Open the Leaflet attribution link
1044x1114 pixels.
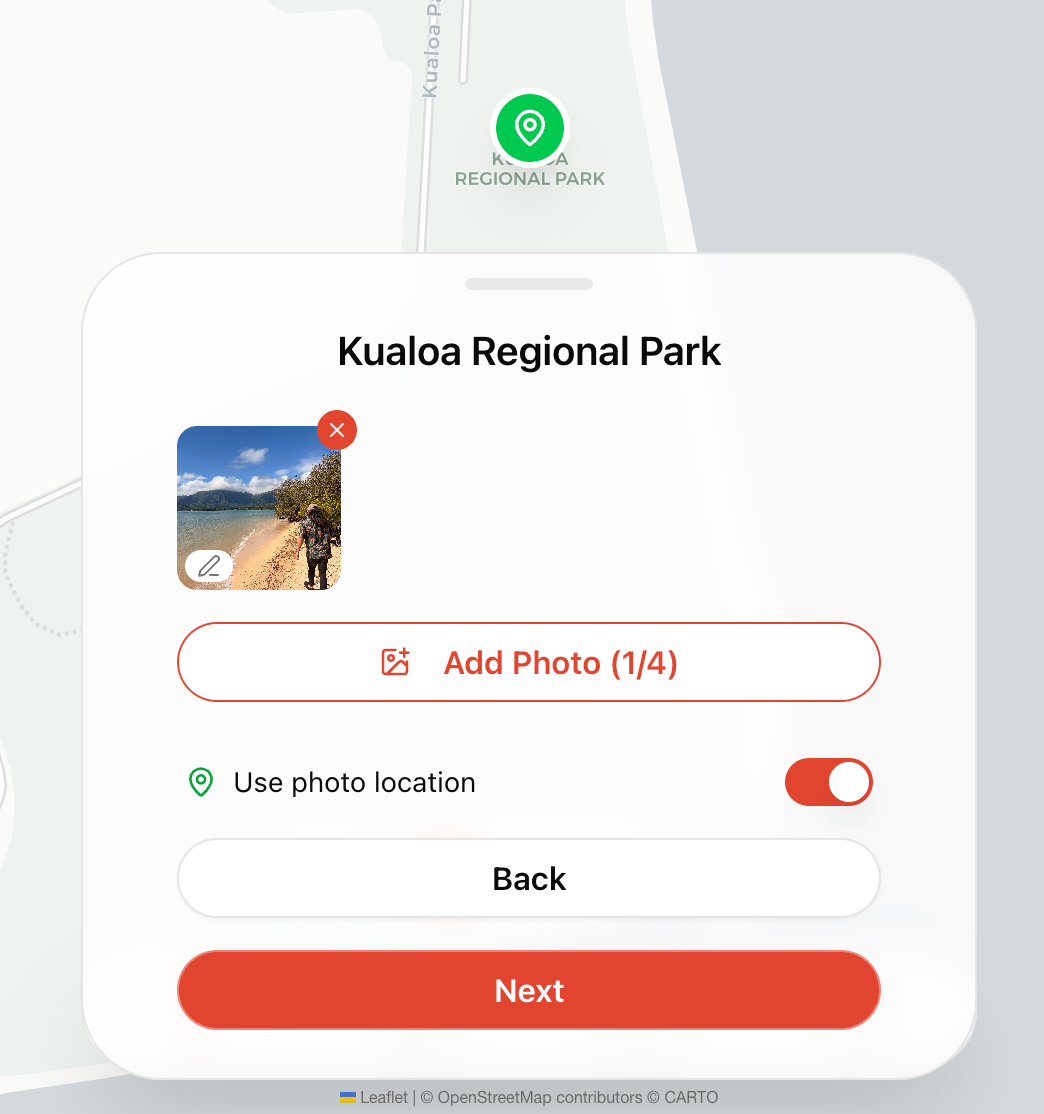pyautogui.click(x=383, y=1097)
